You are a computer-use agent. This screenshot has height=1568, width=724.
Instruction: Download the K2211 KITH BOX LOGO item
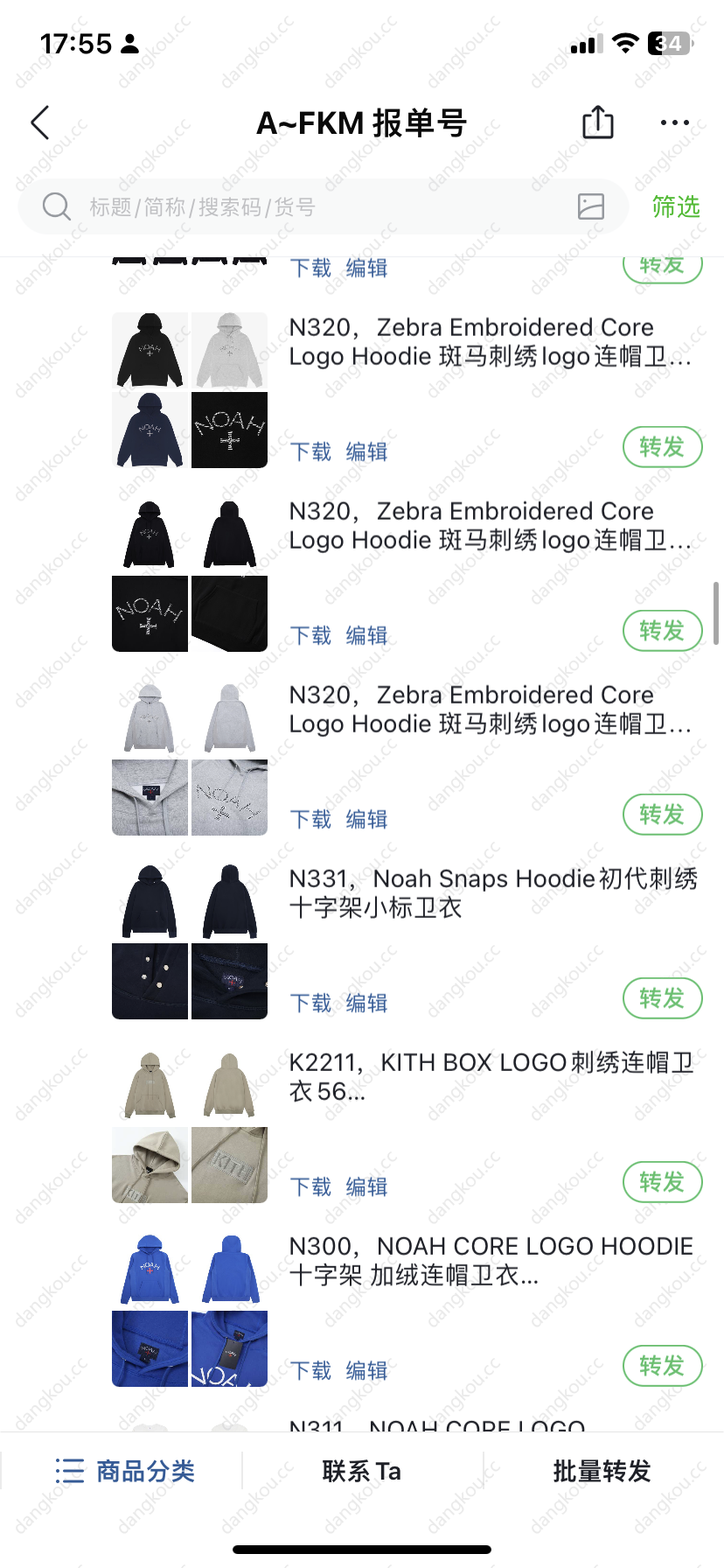tap(310, 1186)
